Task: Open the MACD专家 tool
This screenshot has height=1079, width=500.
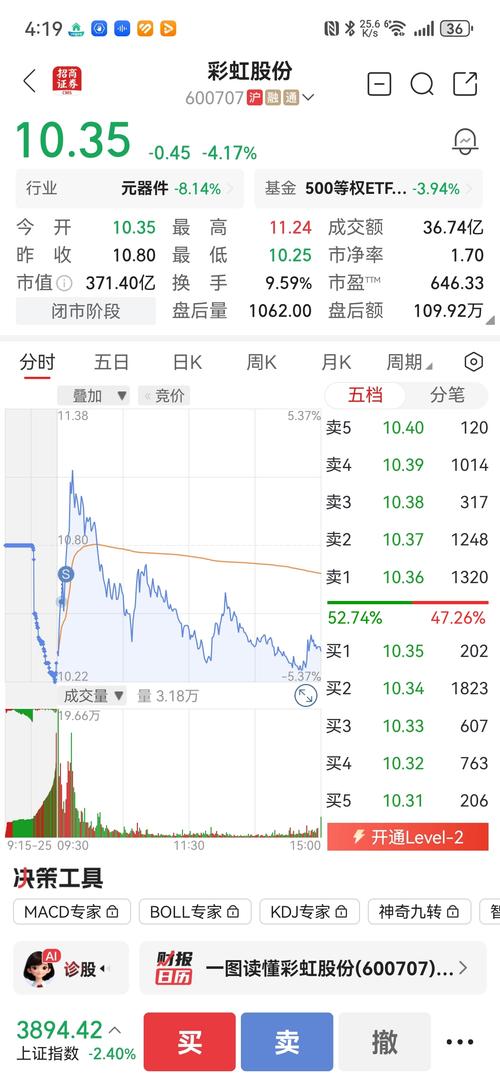Action: pyautogui.click(x=72, y=912)
